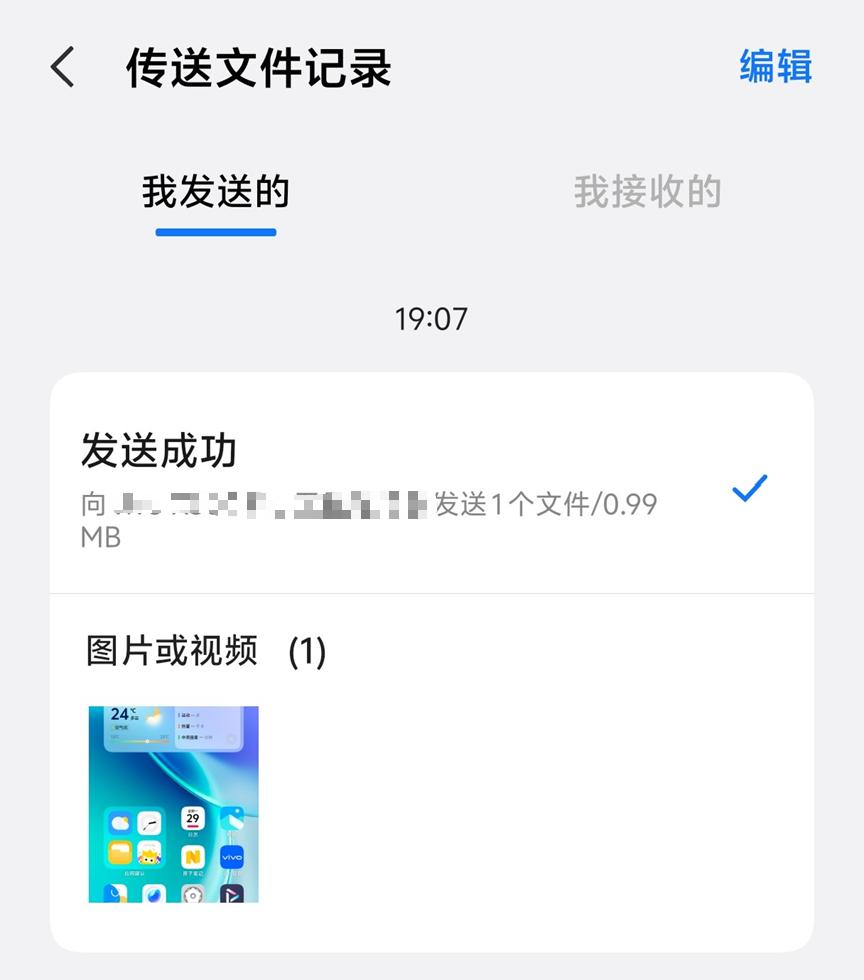The width and height of the screenshot is (864, 980).
Task: Switch to the 我接收的 tab
Action: click(x=647, y=191)
